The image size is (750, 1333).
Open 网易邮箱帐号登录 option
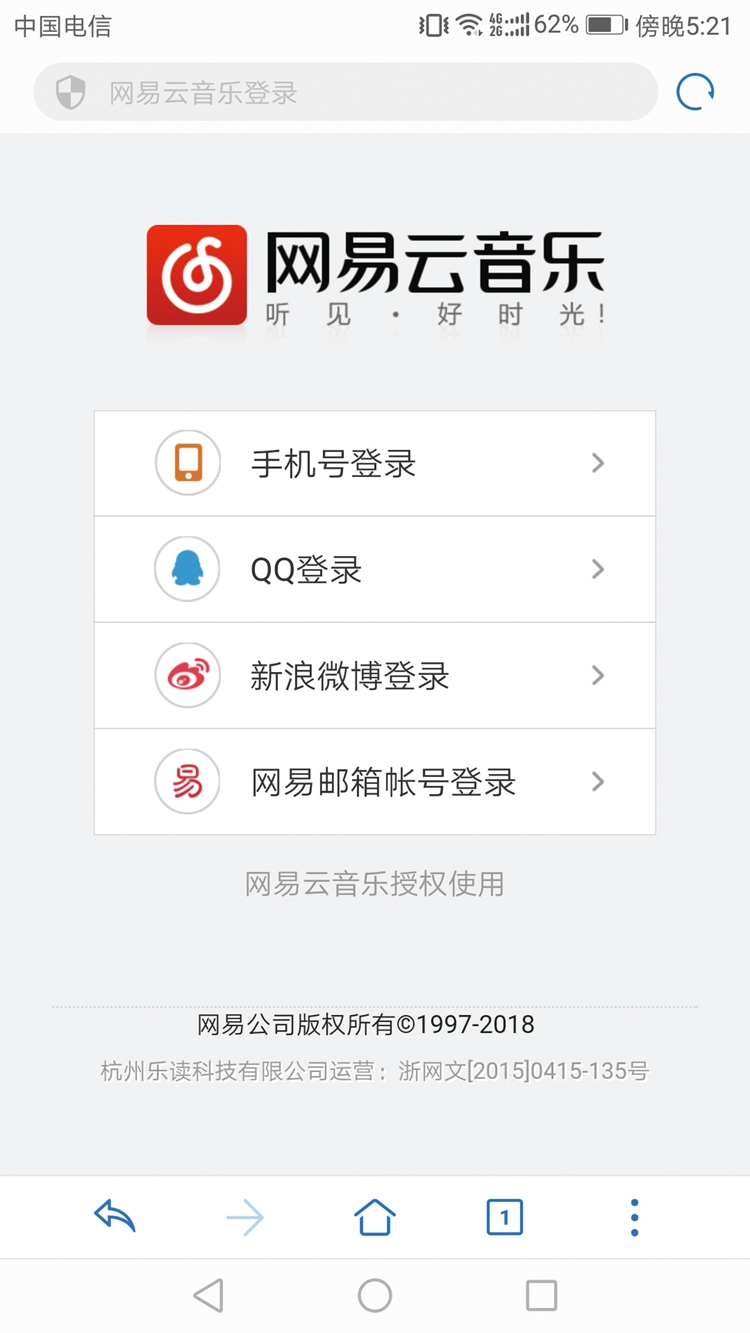pyautogui.click(x=375, y=781)
